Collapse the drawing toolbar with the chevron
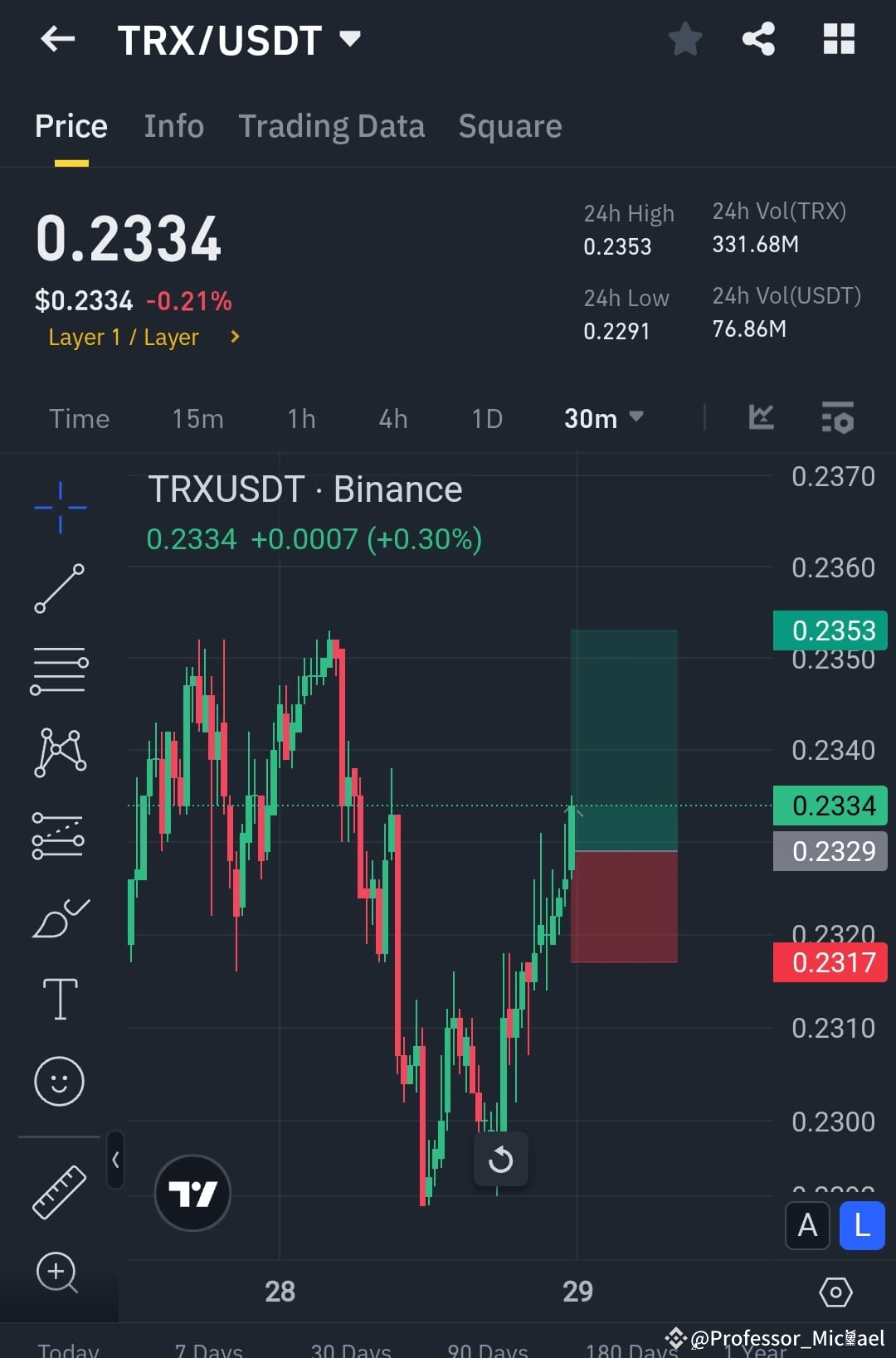The height and width of the screenshot is (1358, 896). (115, 1161)
